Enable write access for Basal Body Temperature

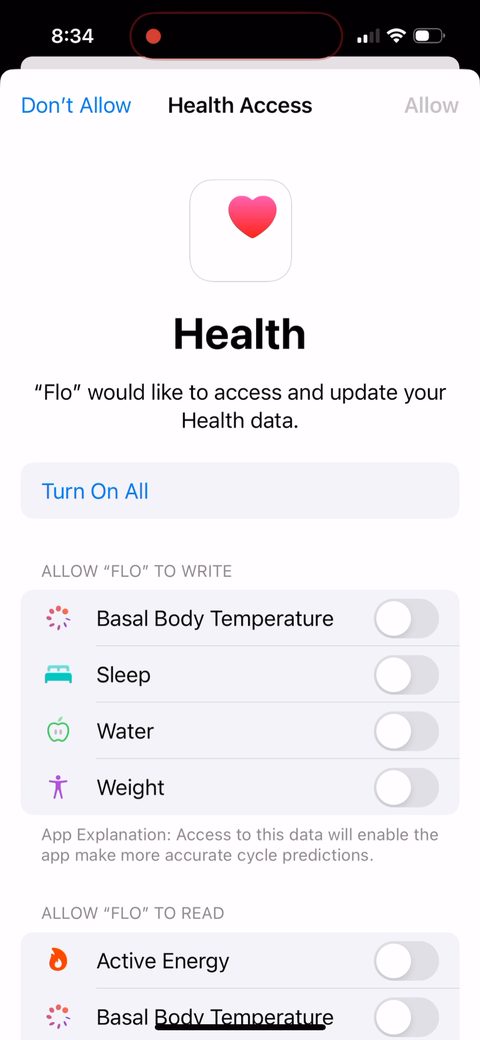(x=406, y=618)
